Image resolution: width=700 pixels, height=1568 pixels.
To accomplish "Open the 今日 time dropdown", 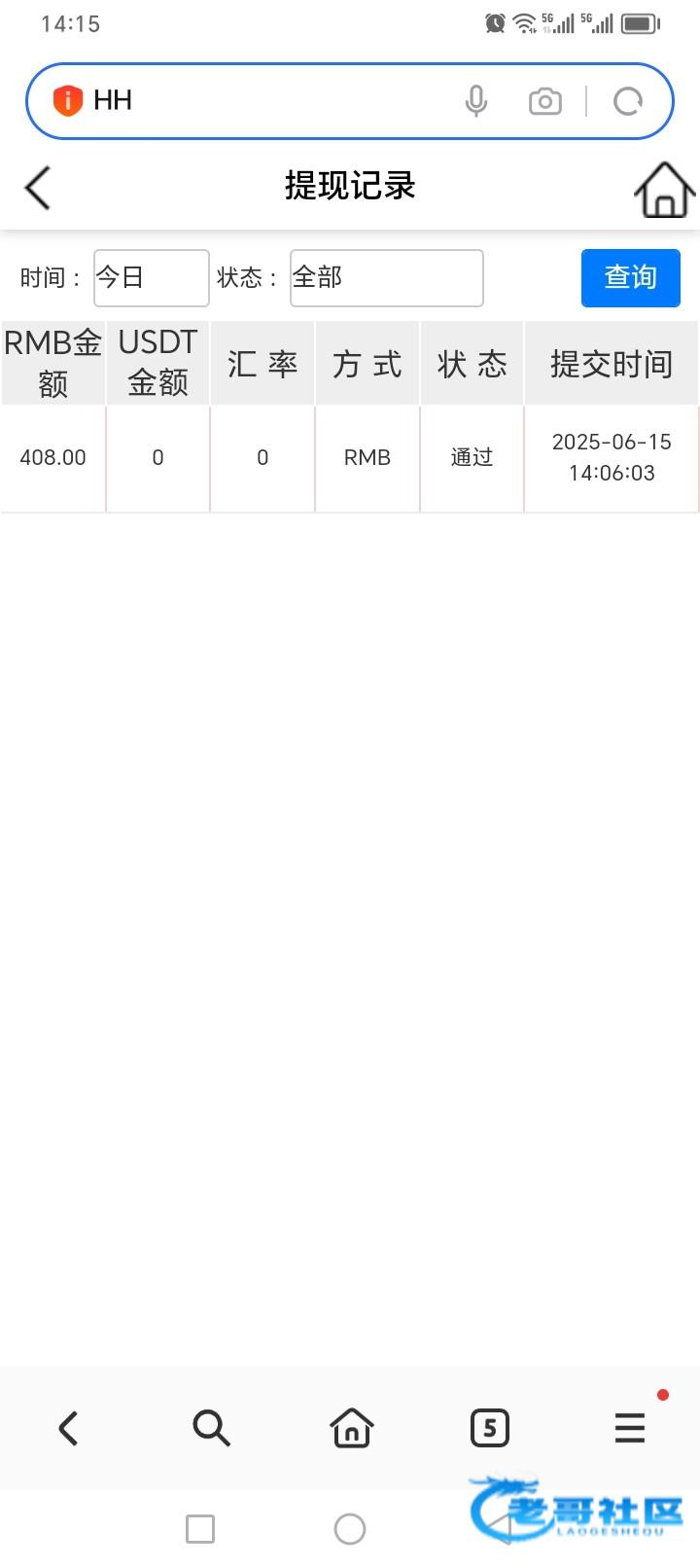I will [x=151, y=278].
